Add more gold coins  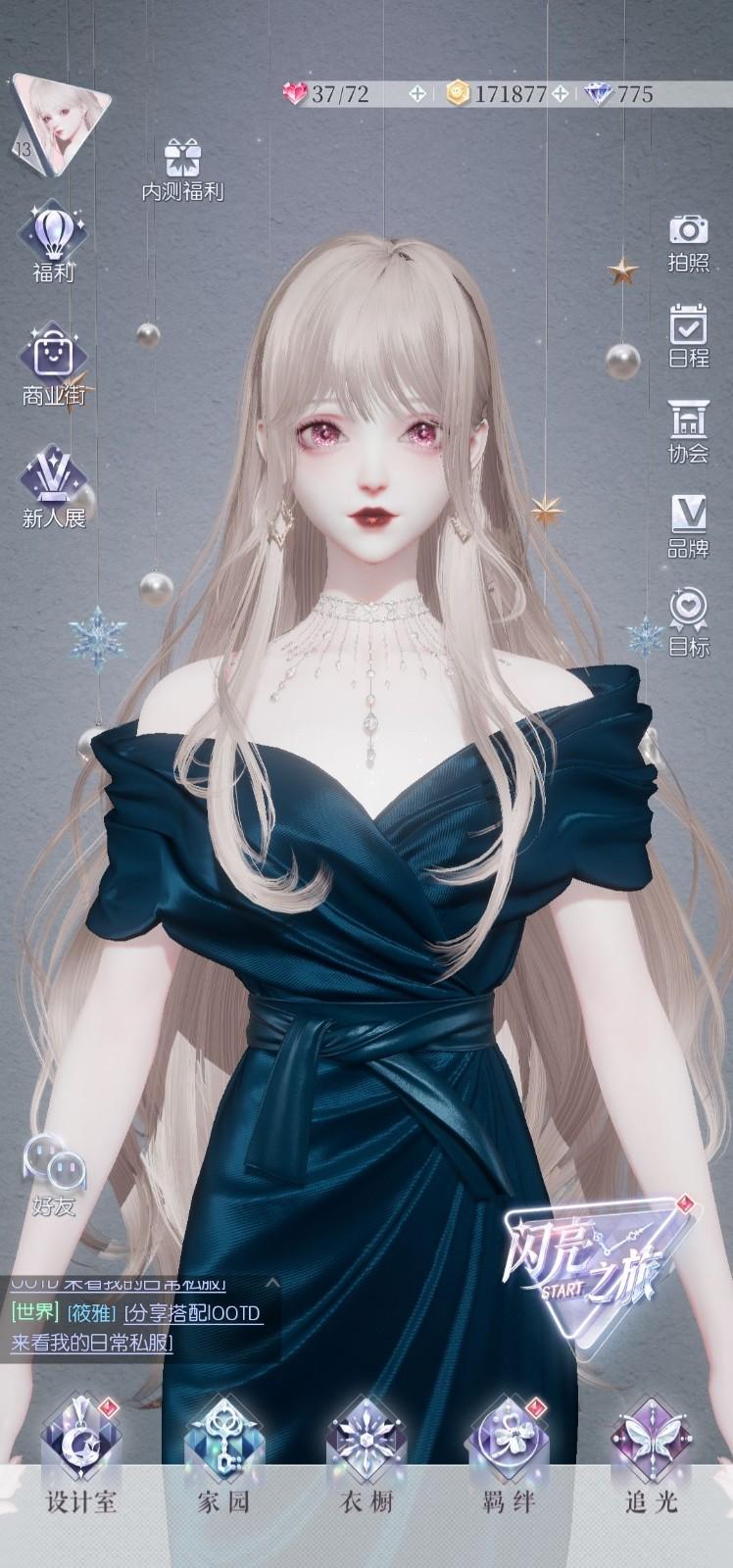[x=561, y=94]
